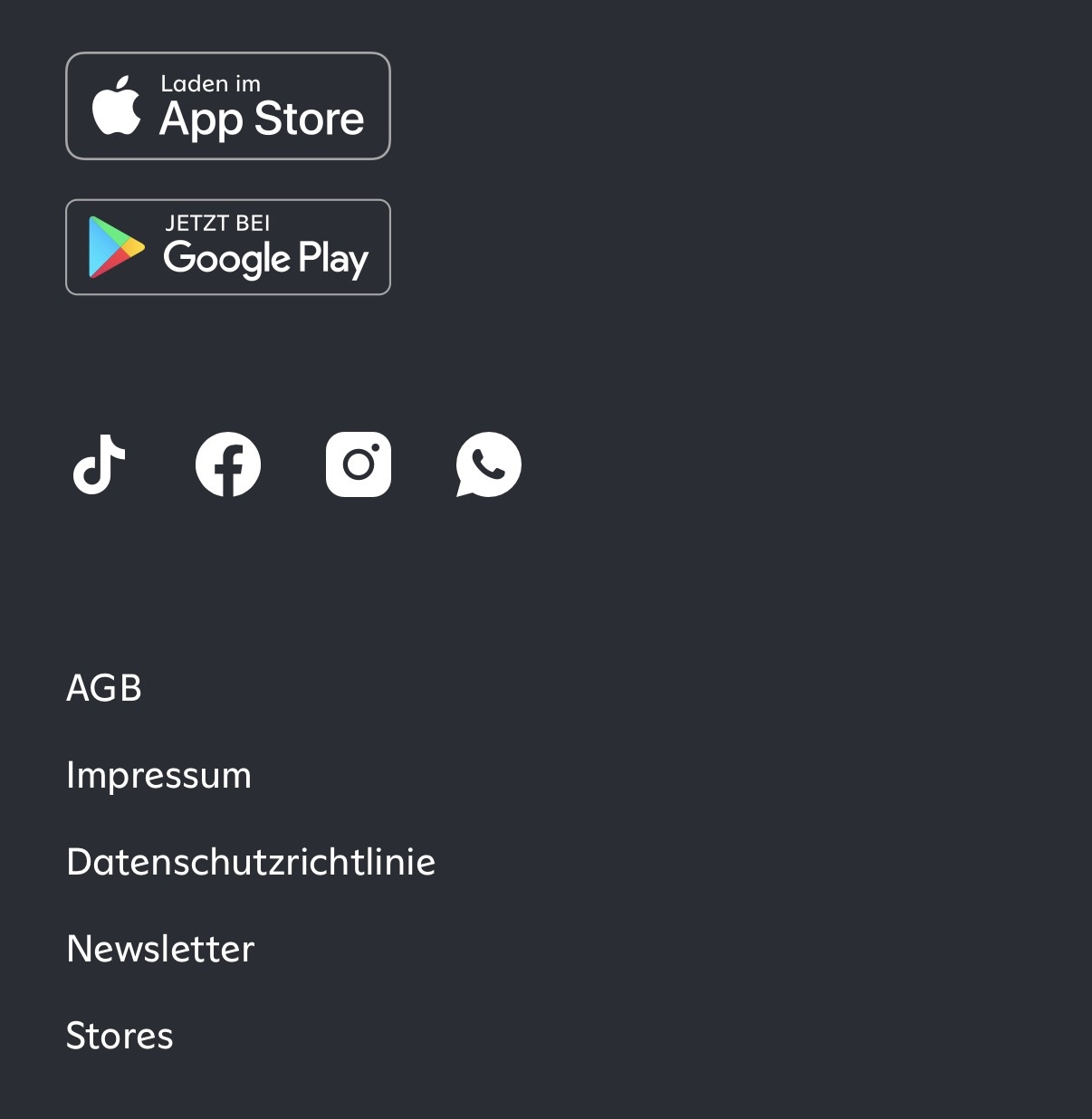View the Impressum page
This screenshot has width=1092, height=1119.
point(158,775)
